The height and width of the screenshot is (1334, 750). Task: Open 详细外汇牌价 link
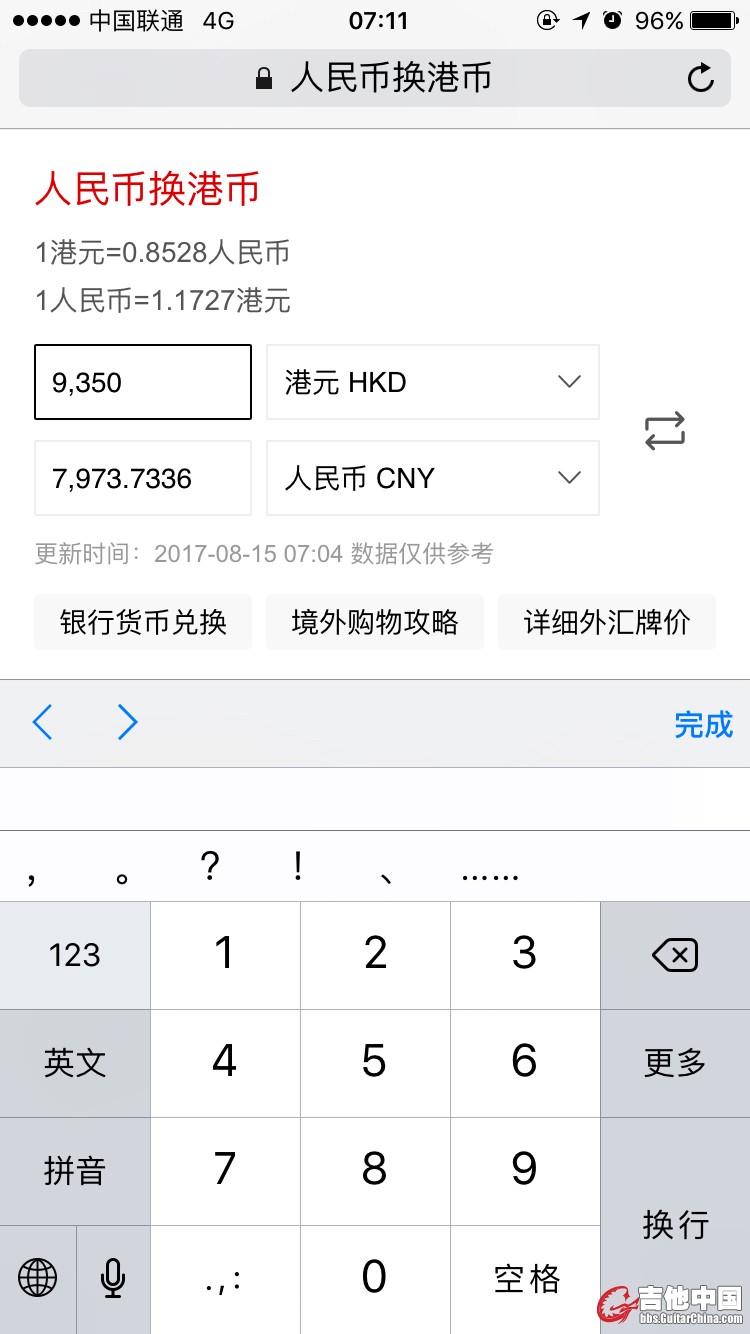[607, 622]
